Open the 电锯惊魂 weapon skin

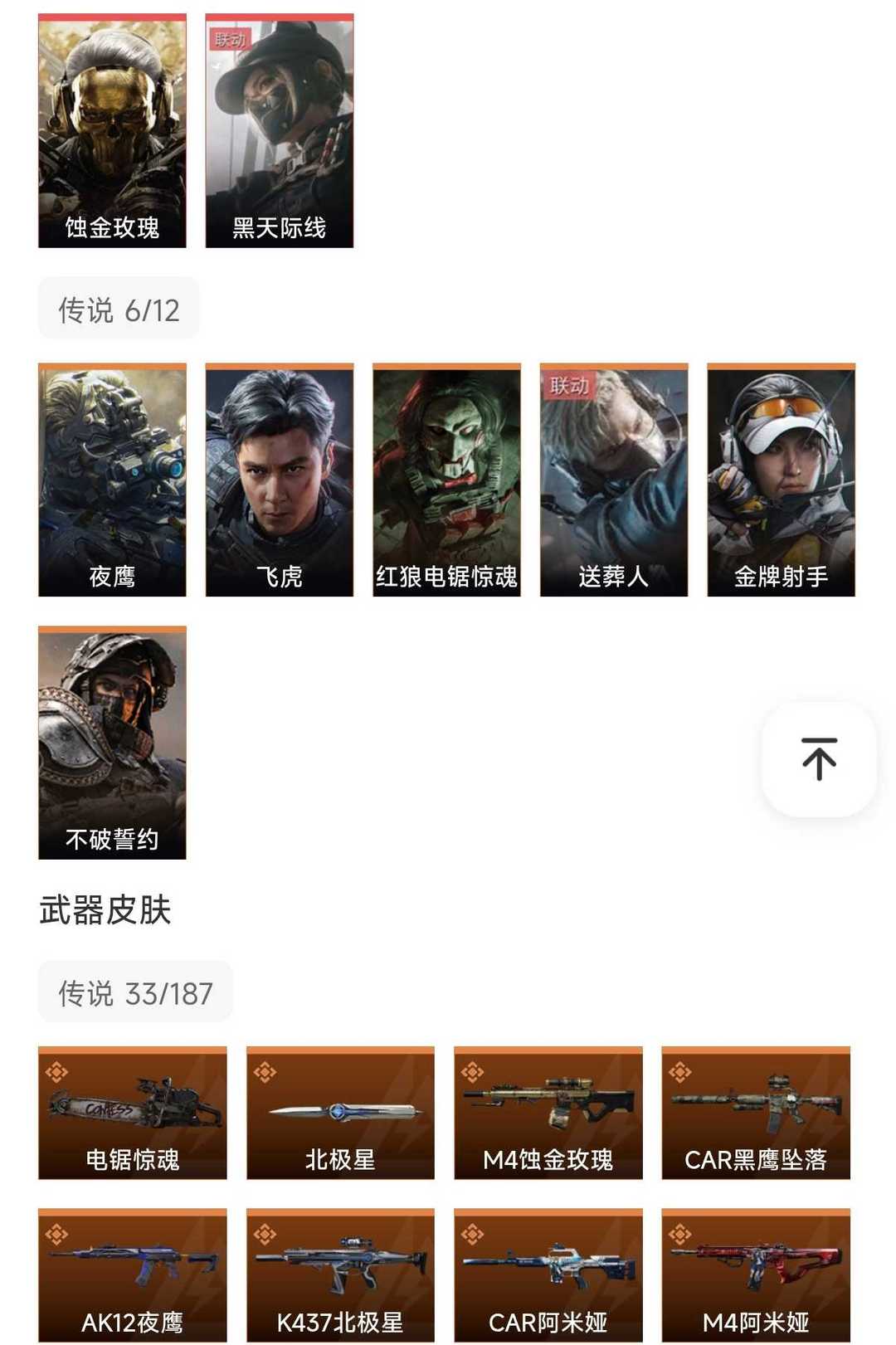point(133,1113)
